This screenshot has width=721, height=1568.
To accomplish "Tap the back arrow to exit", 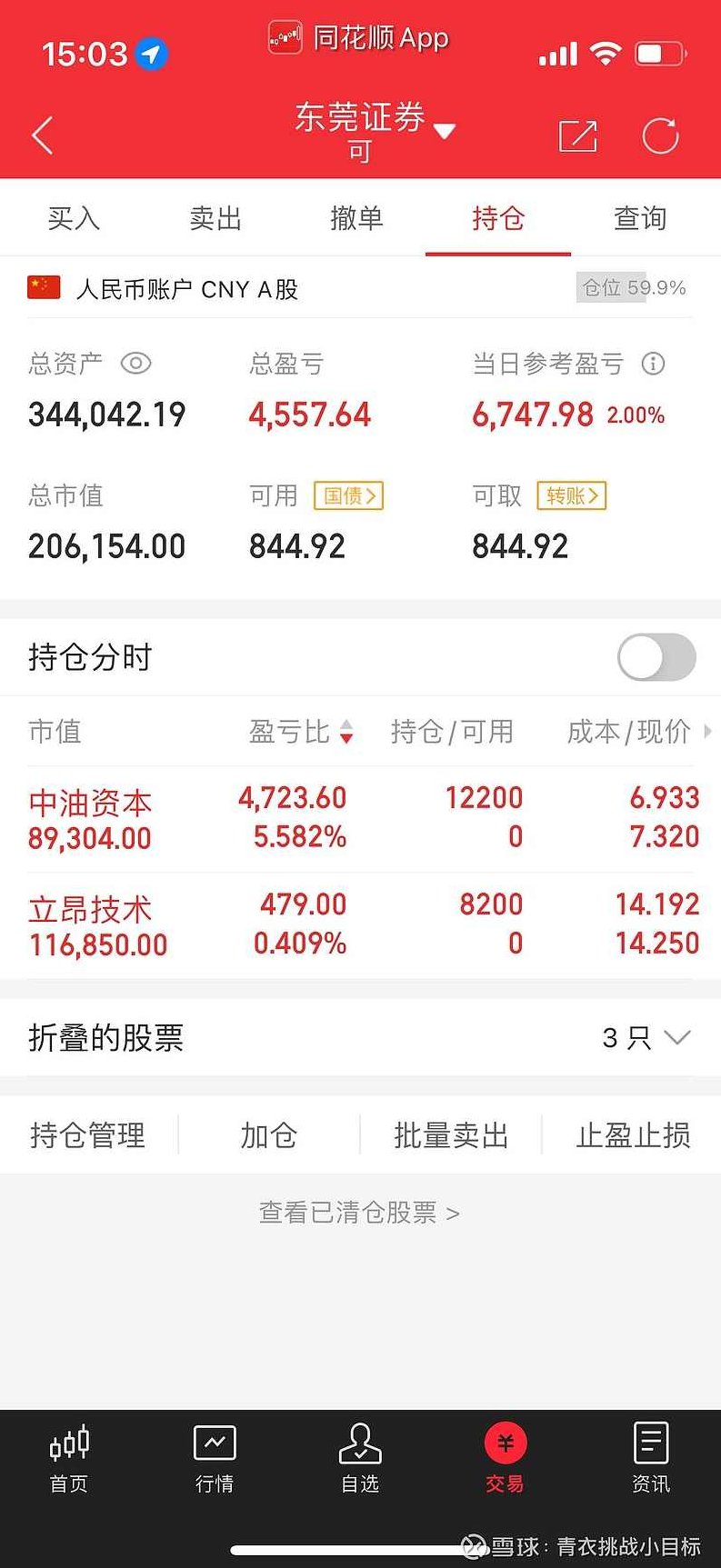I will click(x=41, y=134).
